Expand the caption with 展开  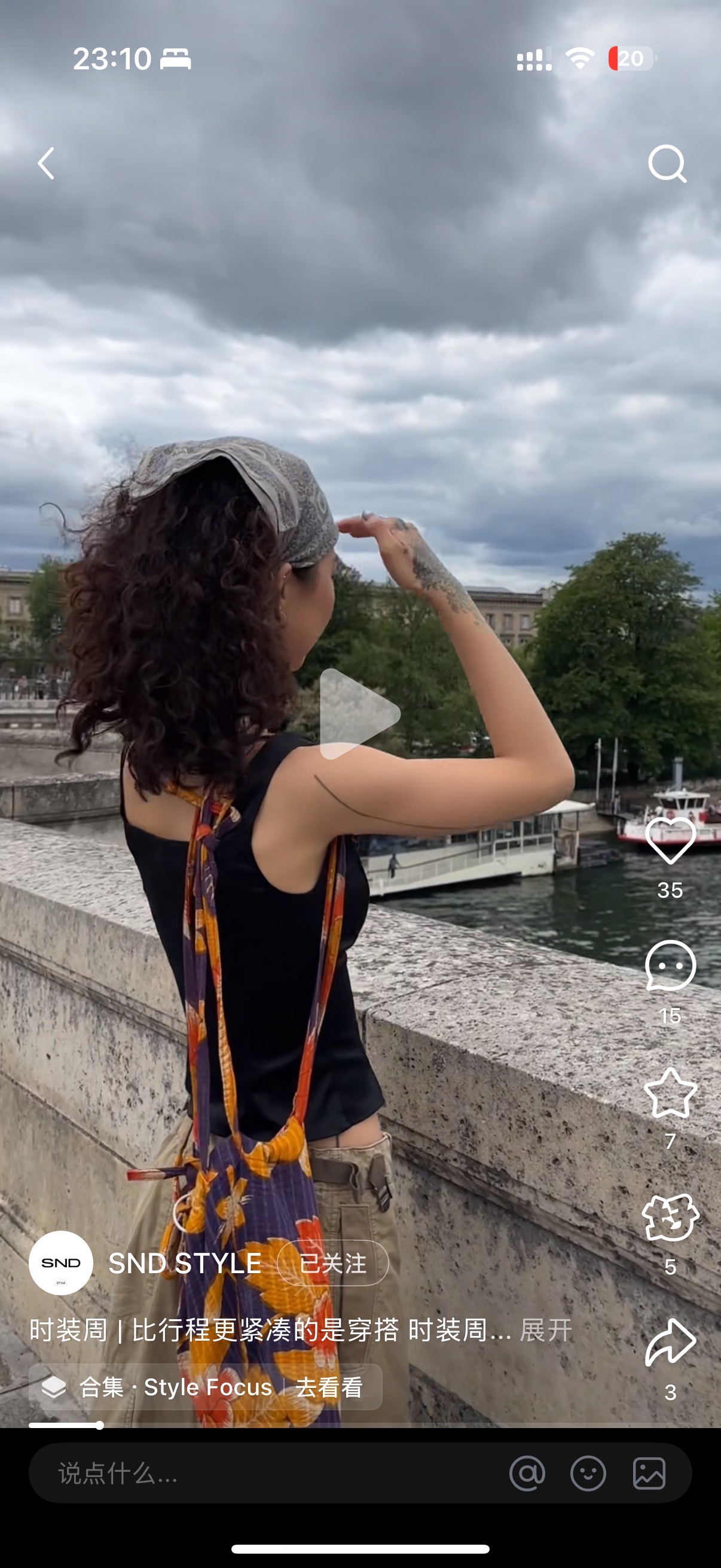546,1330
